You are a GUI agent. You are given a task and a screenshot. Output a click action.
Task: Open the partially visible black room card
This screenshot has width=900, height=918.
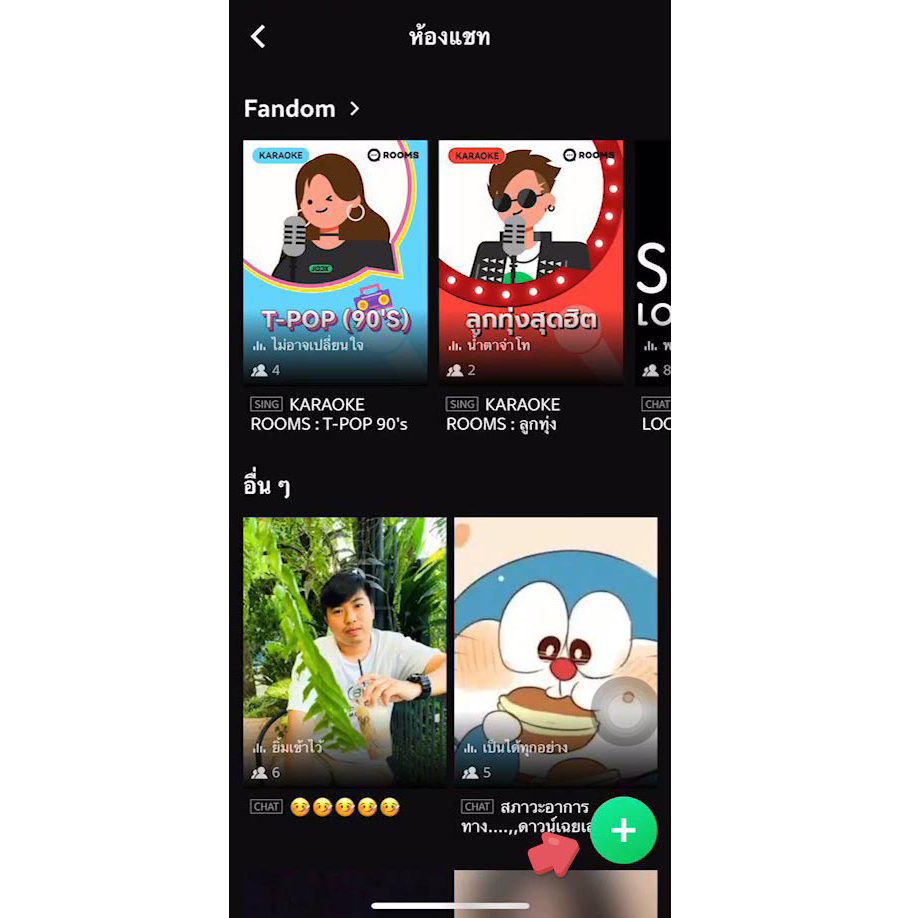(654, 262)
